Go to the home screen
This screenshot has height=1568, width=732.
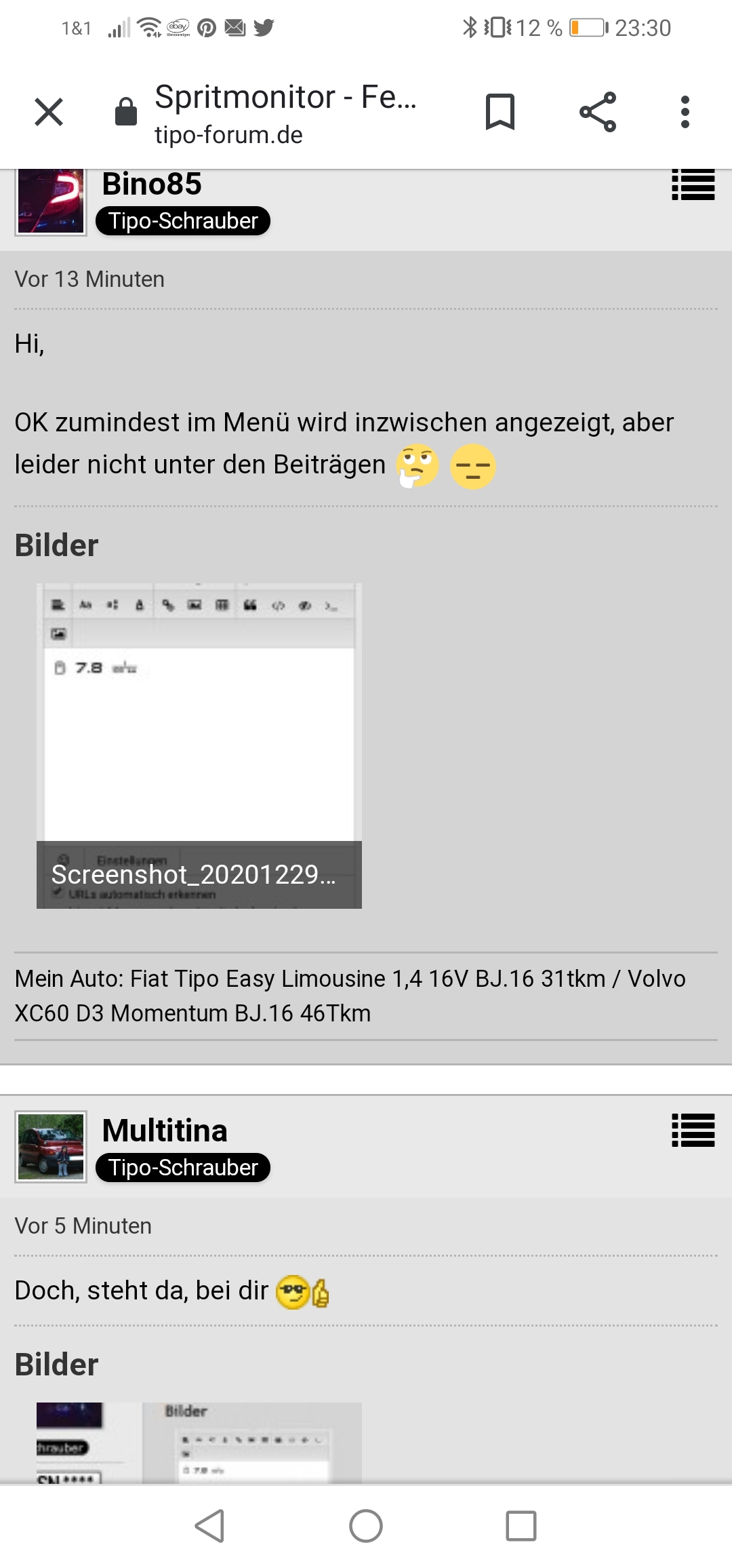pos(366,1526)
